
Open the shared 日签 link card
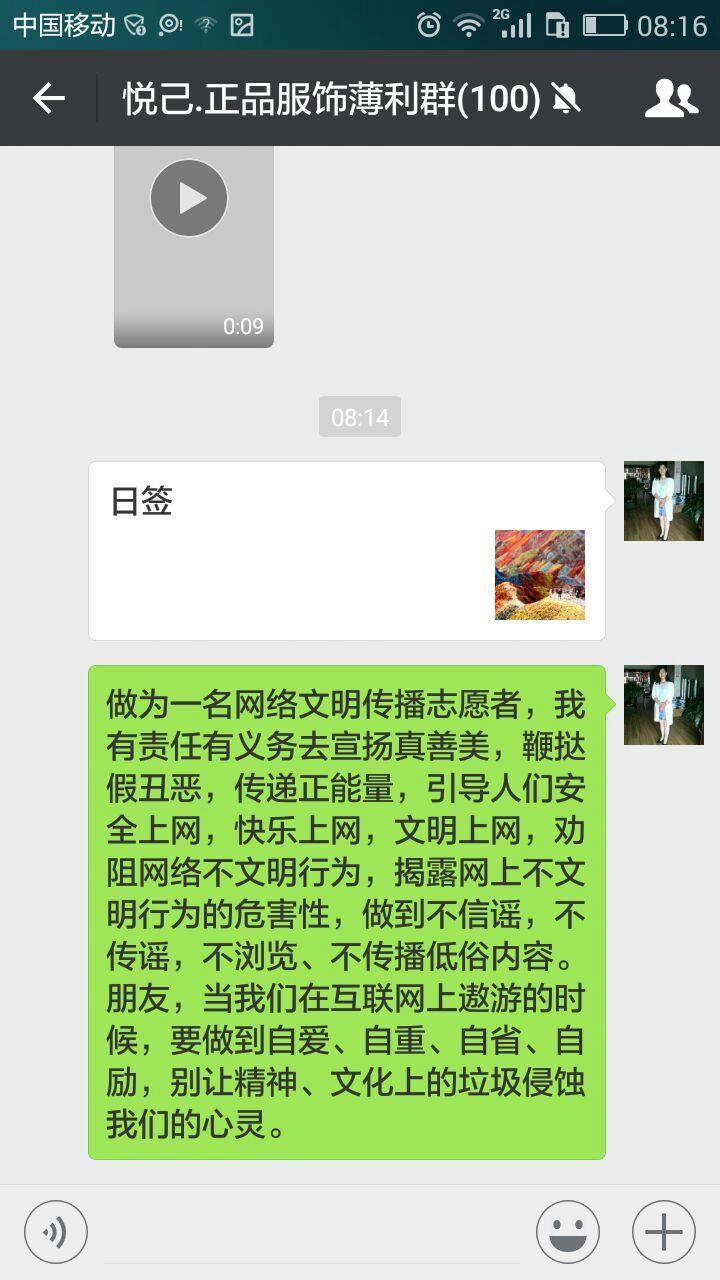point(347,551)
